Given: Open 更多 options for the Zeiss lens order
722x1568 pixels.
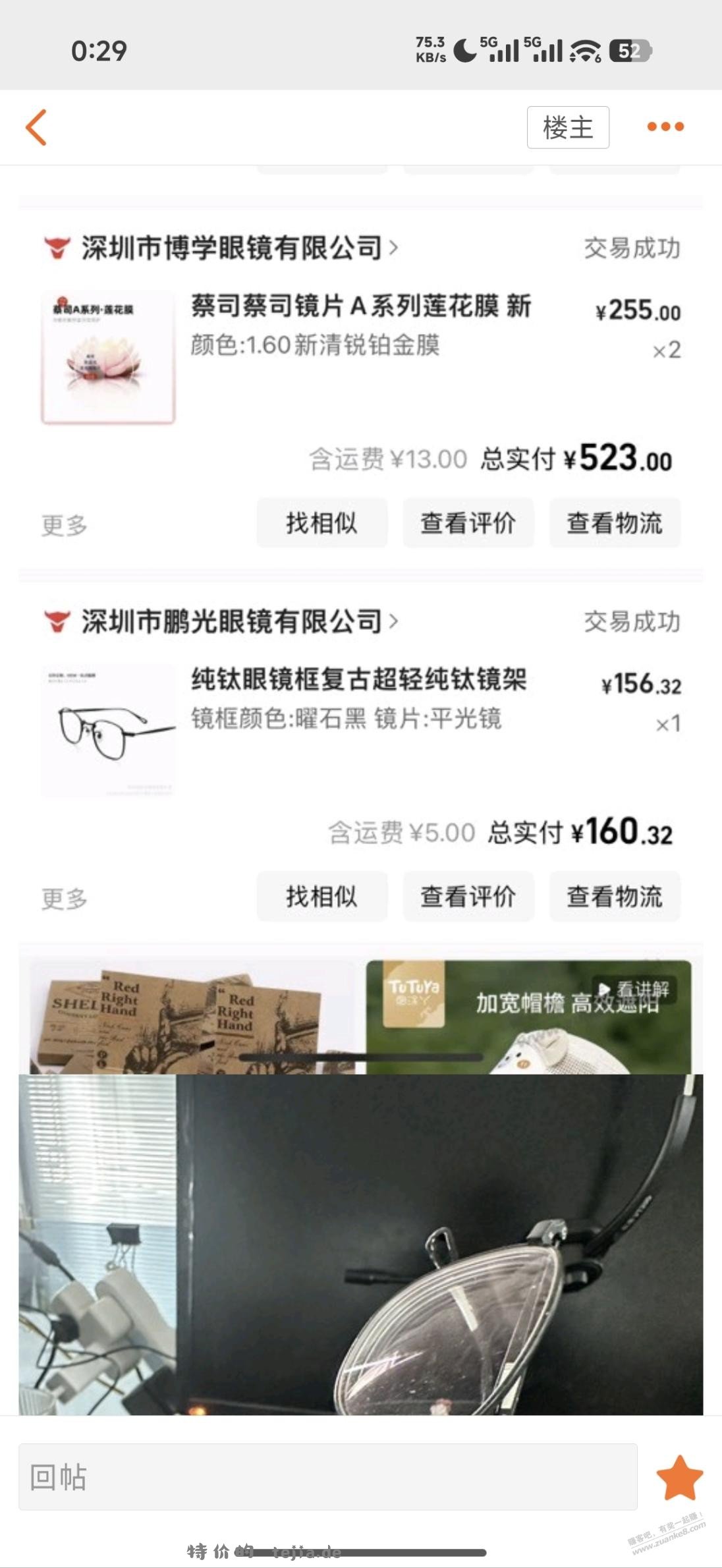Looking at the screenshot, I should coord(63,524).
